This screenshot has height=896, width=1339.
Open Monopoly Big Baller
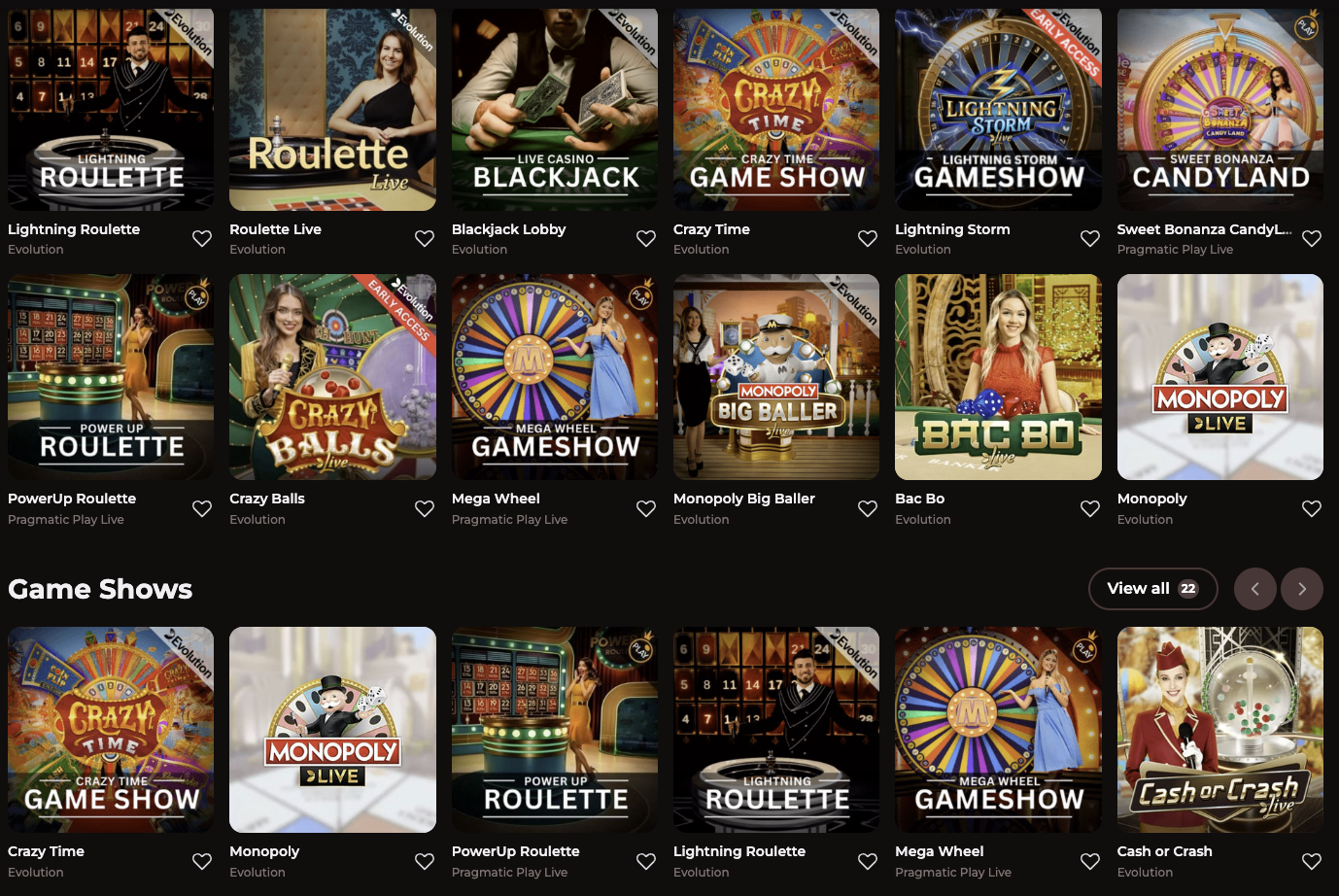[776, 377]
